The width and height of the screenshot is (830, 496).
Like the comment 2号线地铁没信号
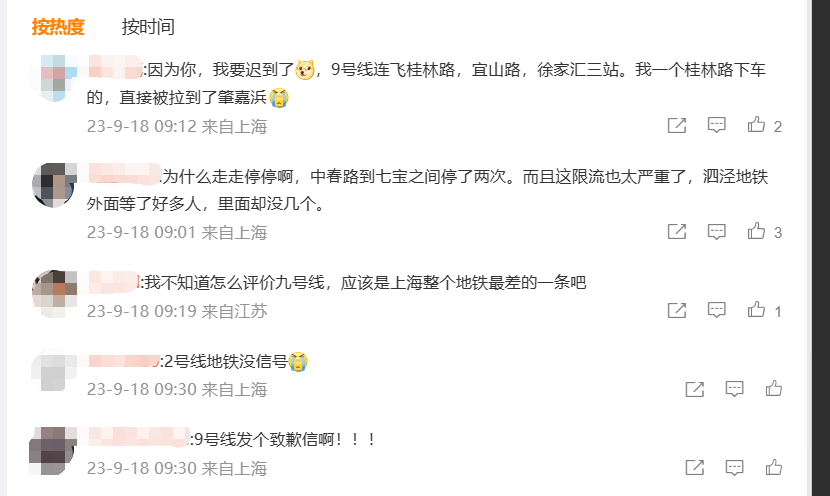[x=774, y=389]
